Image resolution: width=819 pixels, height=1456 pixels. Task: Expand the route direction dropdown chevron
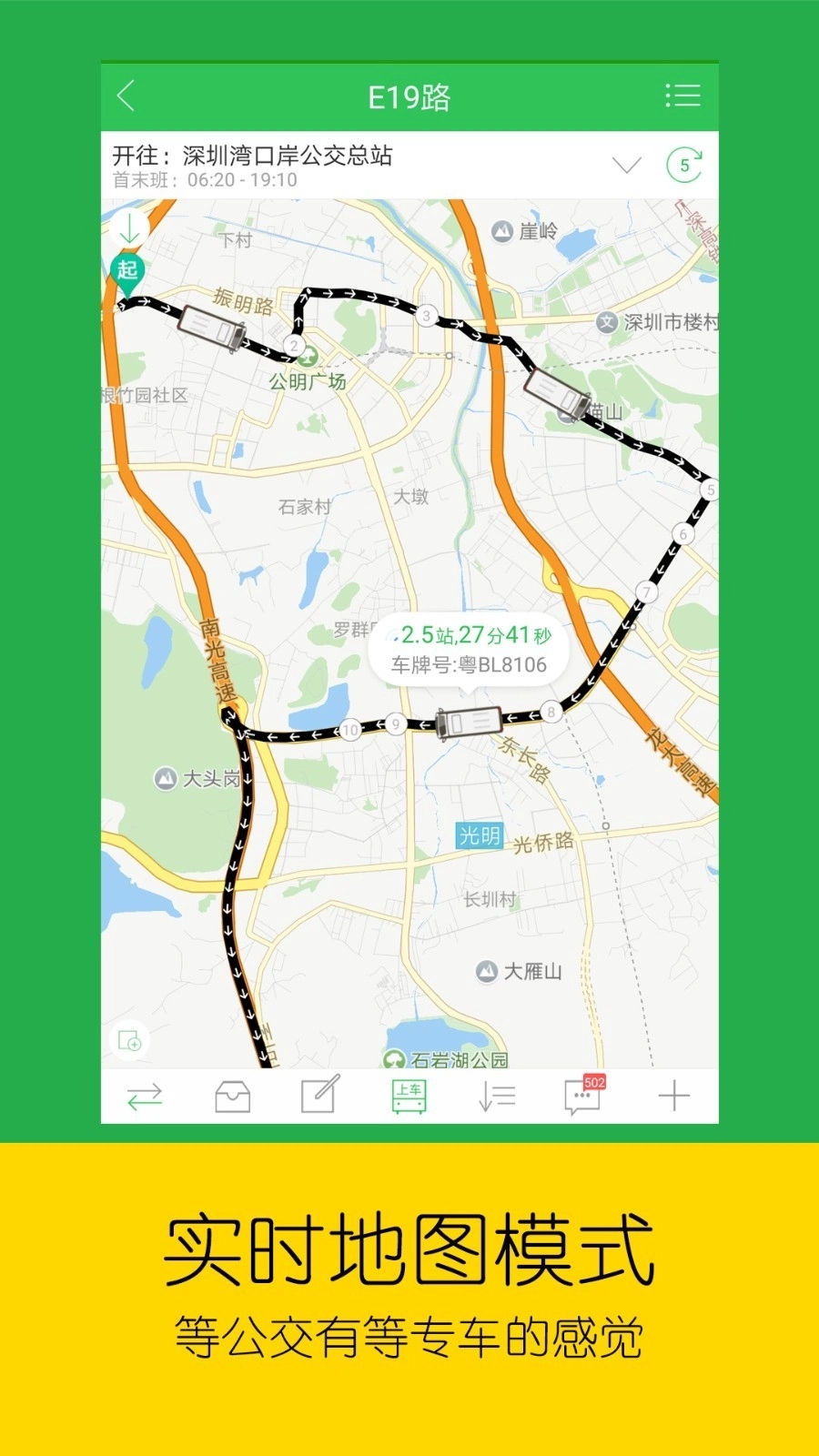click(x=627, y=166)
